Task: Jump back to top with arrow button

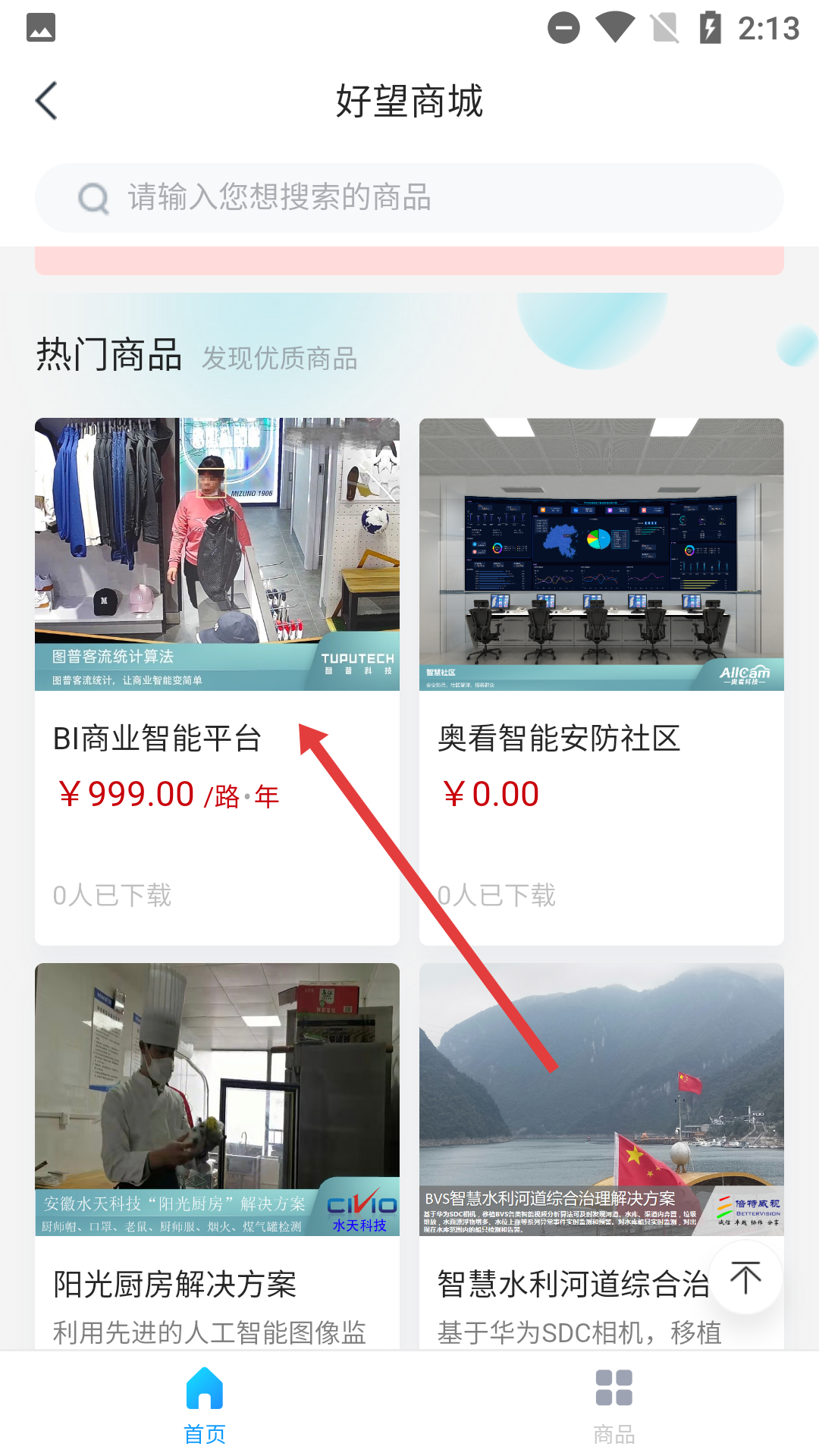Action: coord(745,1278)
